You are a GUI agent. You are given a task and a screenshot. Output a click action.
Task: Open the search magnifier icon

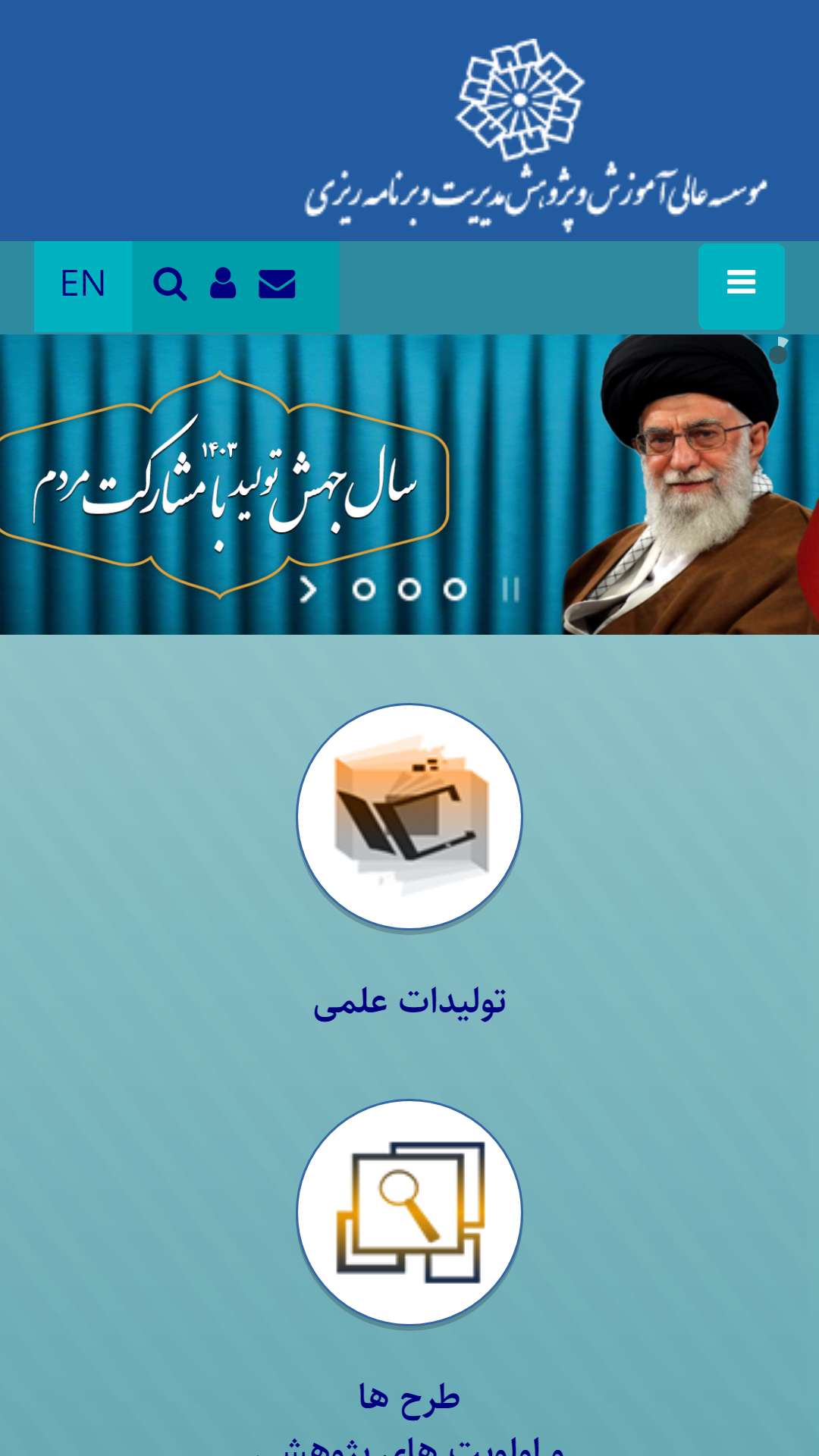point(170,285)
